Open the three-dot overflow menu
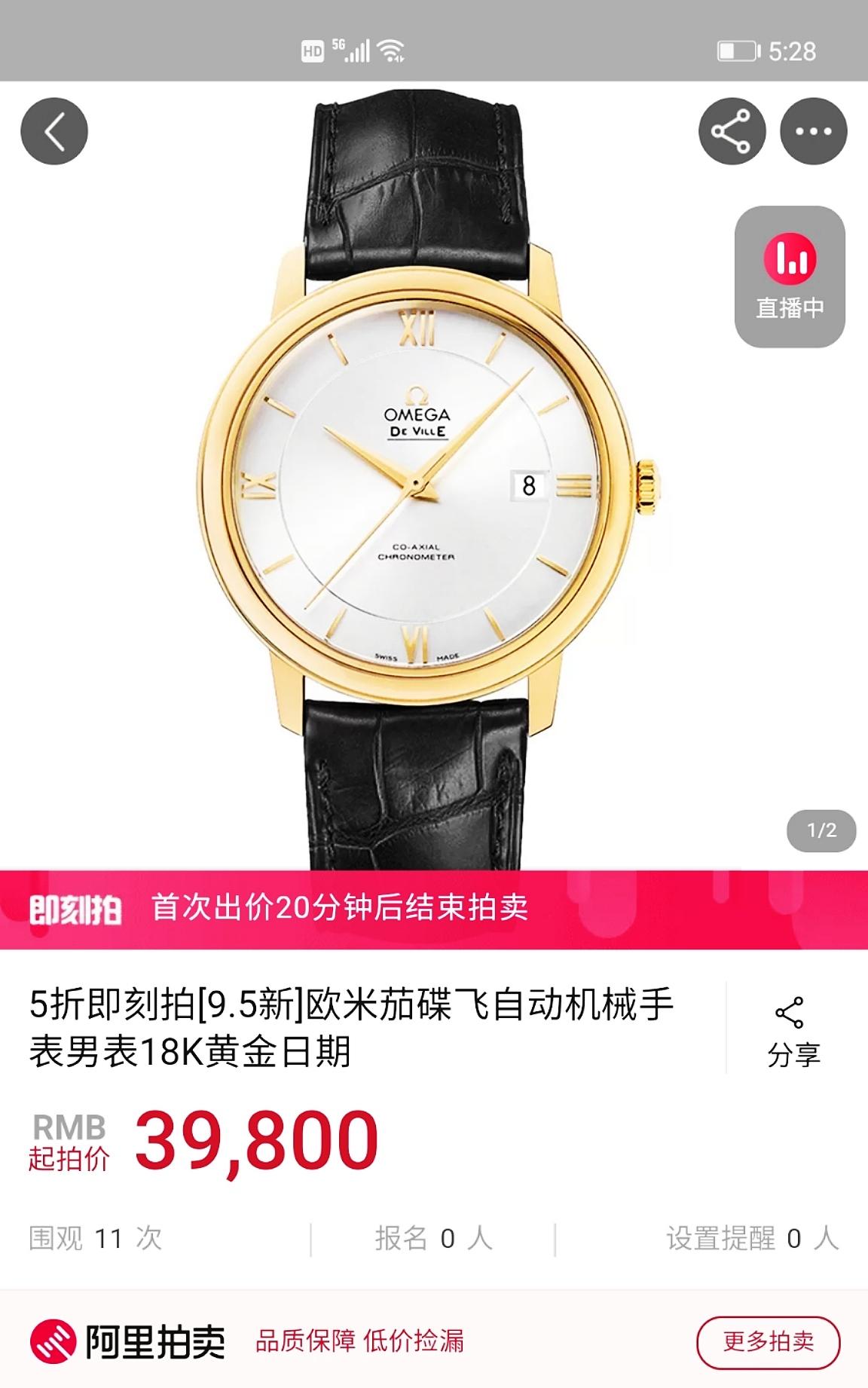This screenshot has height=1388, width=868. pos(813,132)
